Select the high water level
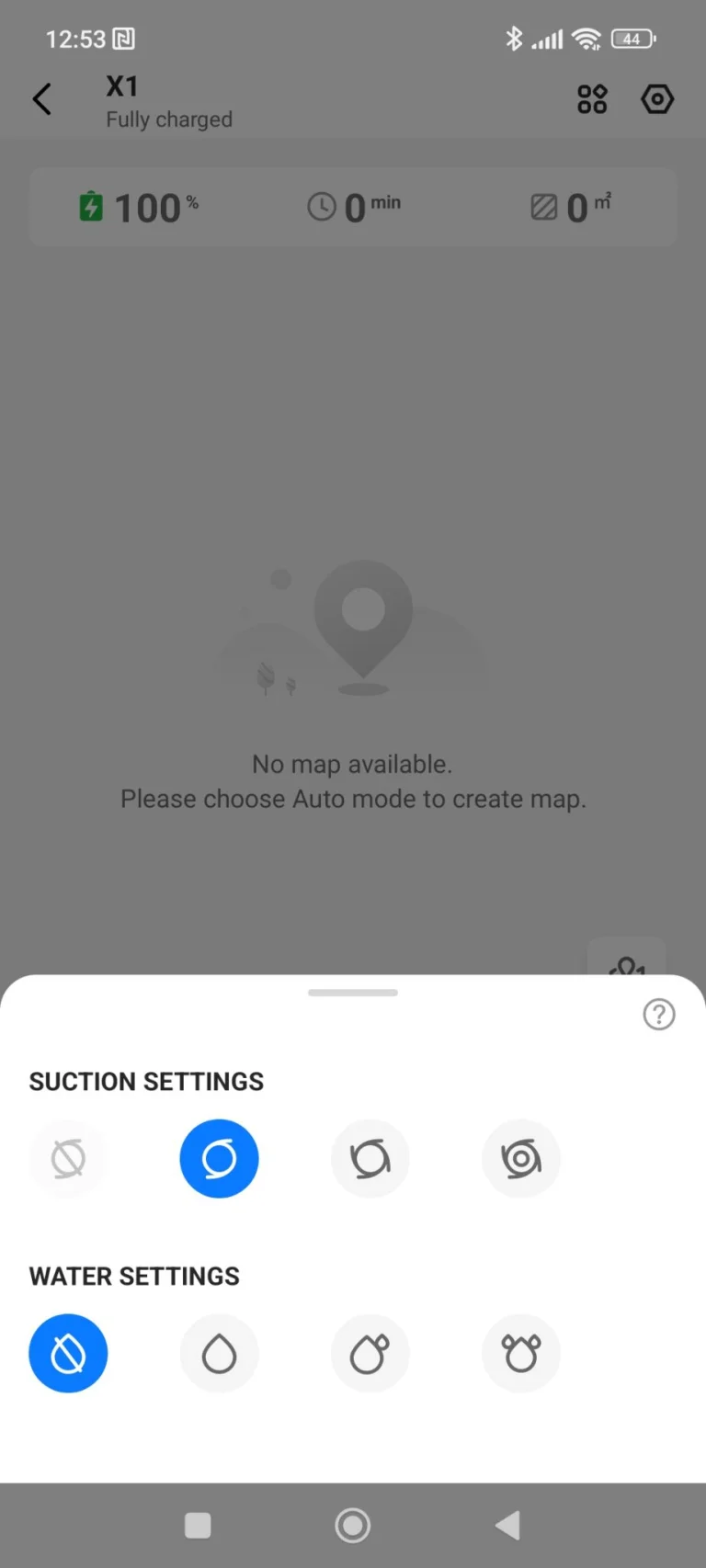The height and width of the screenshot is (1568, 706). 520,1354
